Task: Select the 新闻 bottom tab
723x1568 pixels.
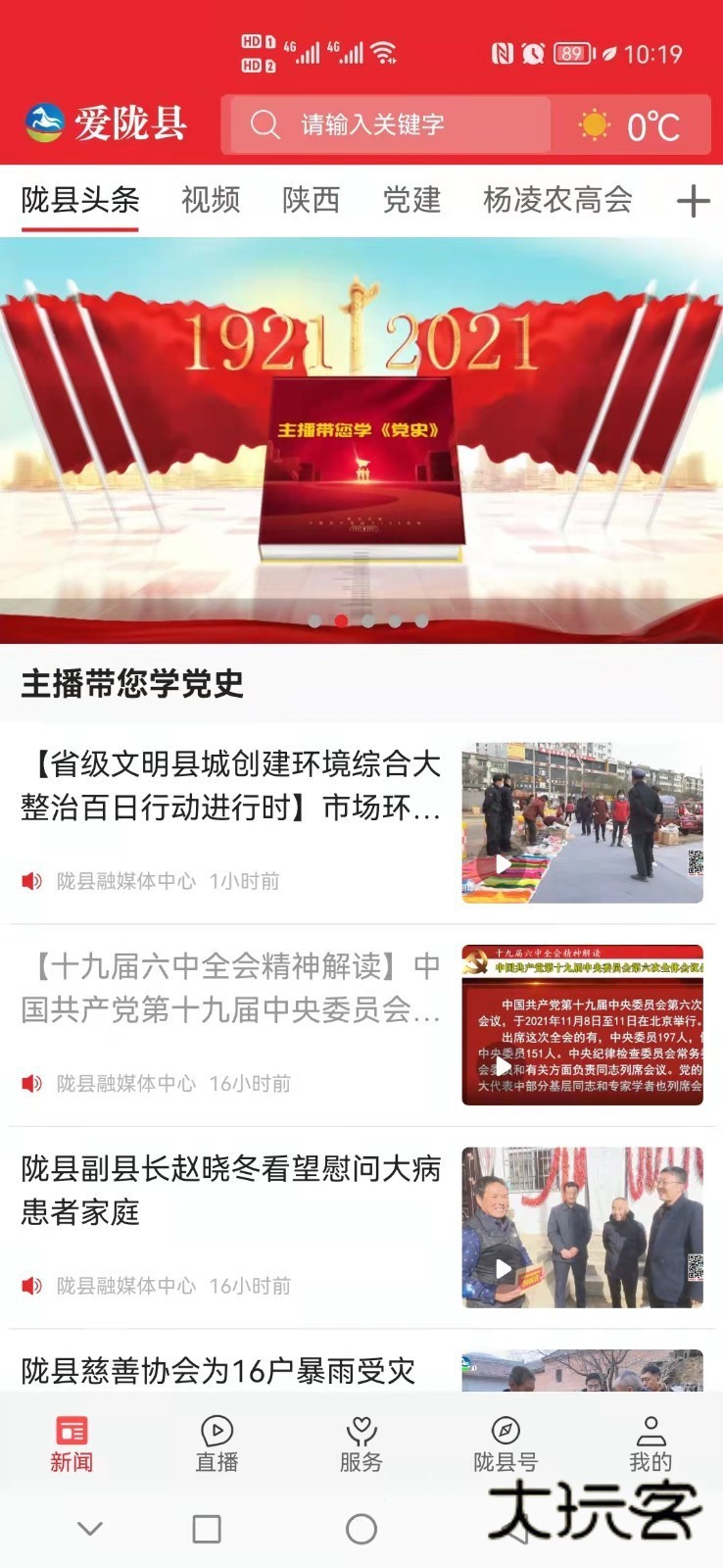Action: click(72, 1445)
